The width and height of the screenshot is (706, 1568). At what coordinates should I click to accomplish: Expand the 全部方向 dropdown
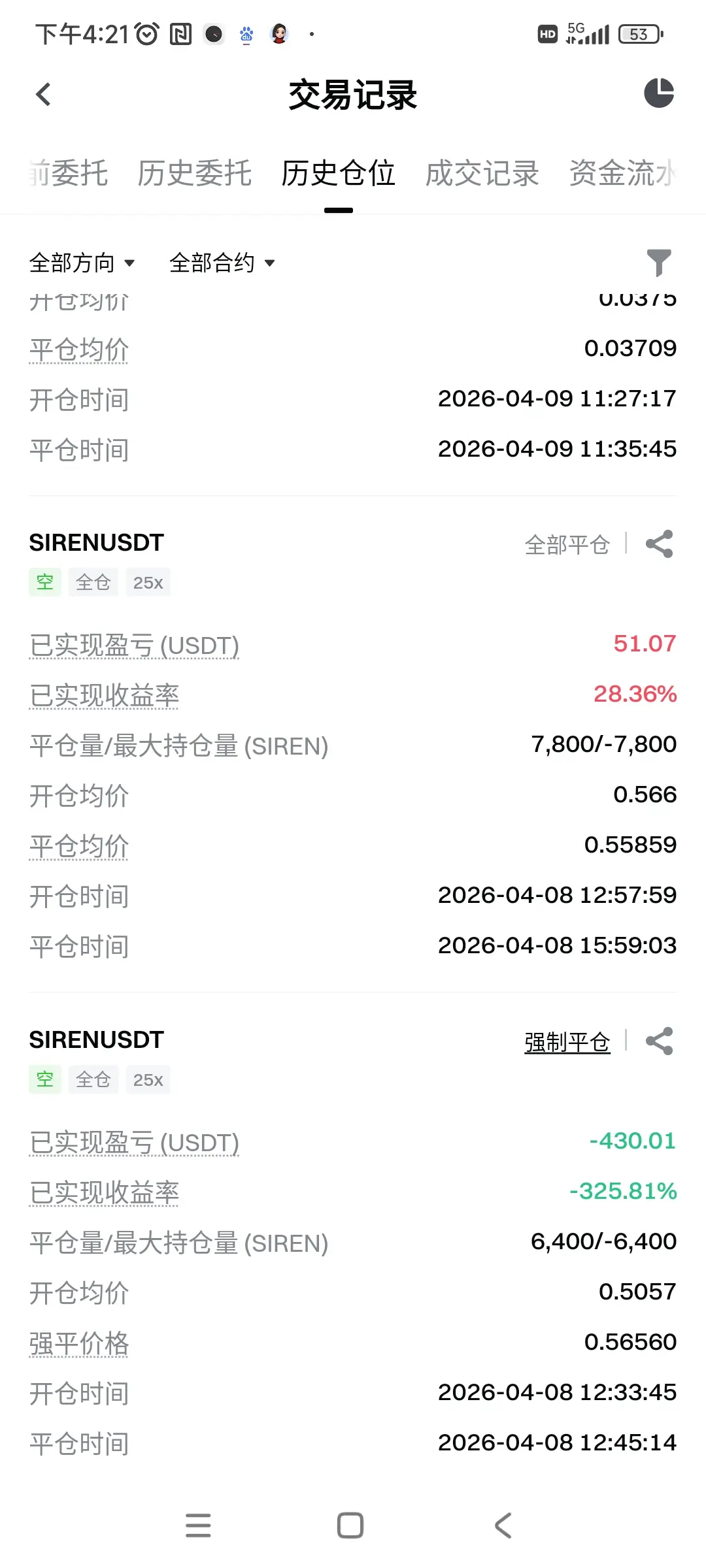coord(82,263)
